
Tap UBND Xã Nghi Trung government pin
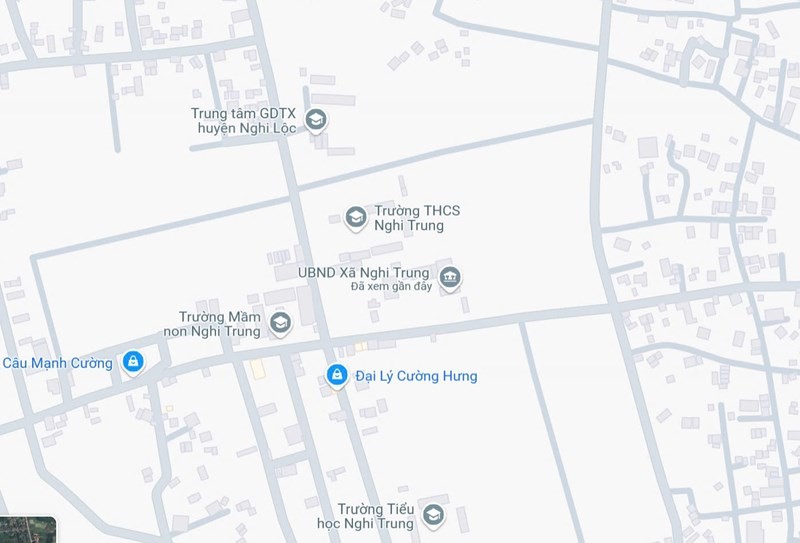450,277
